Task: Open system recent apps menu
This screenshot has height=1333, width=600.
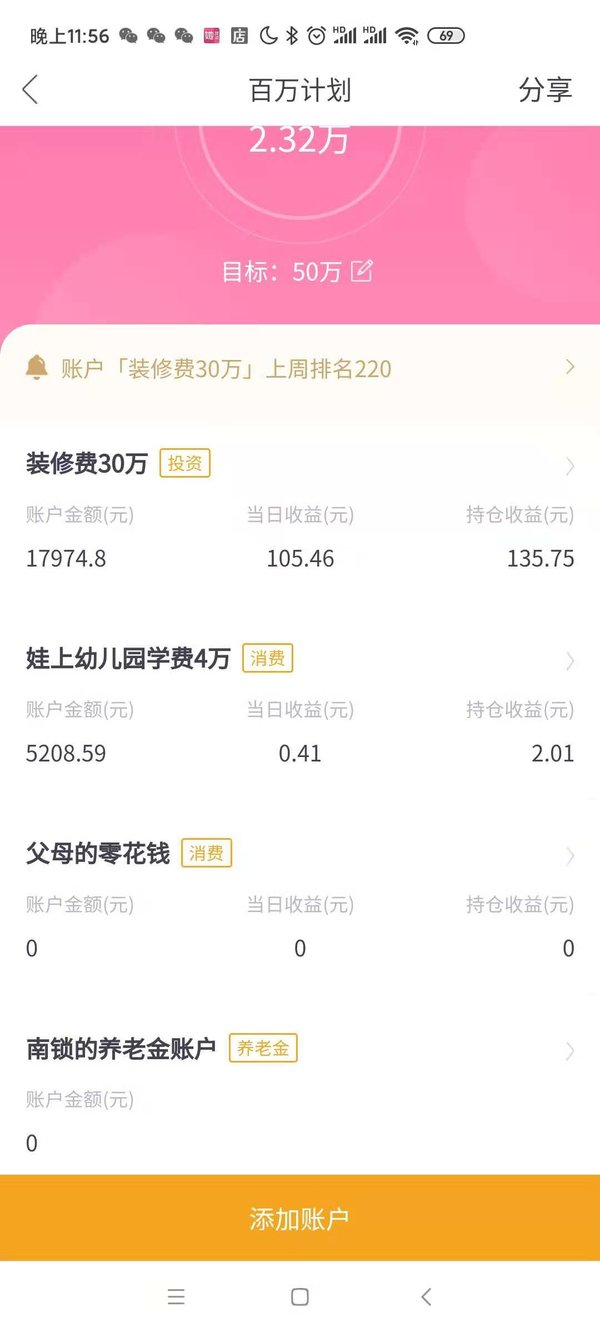Action: pos(176,1297)
